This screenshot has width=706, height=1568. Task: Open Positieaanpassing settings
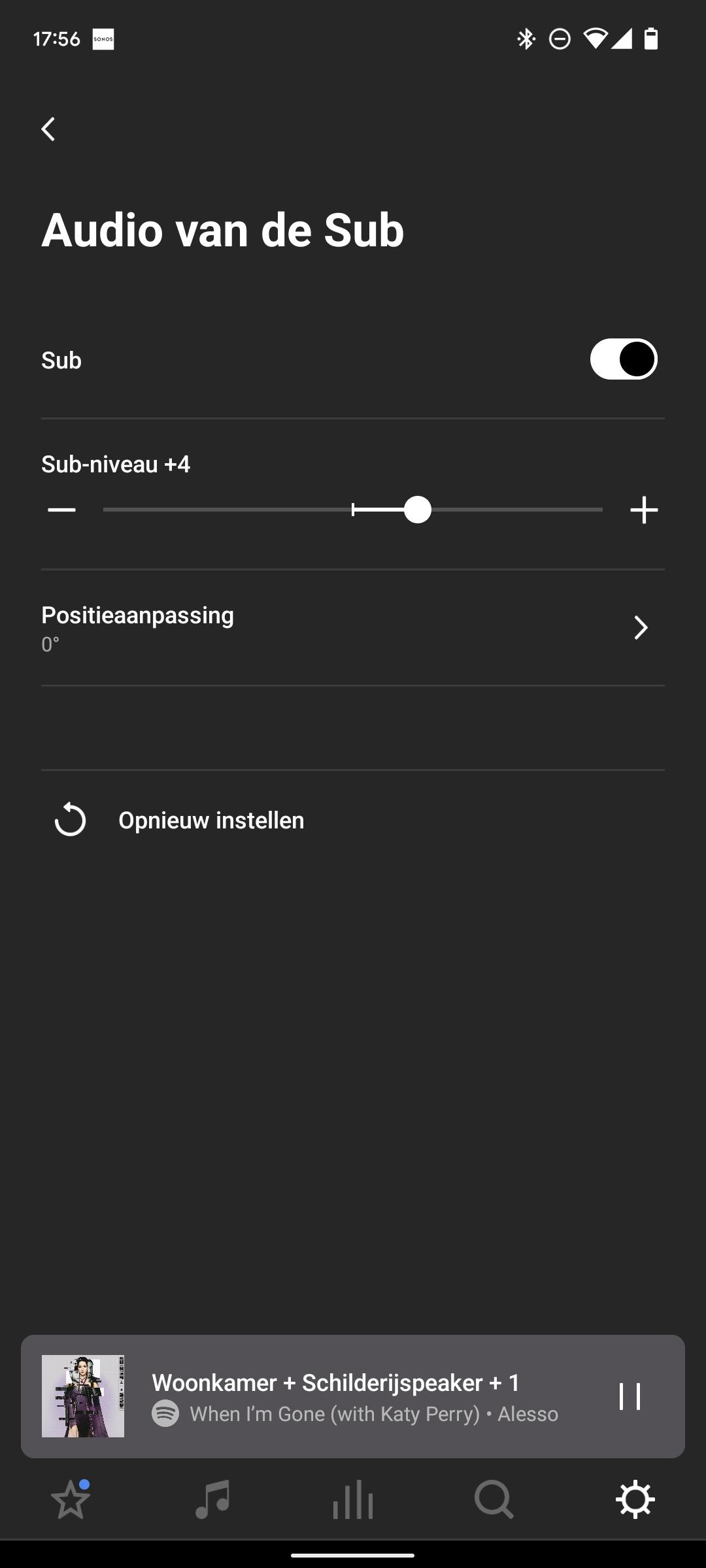353,628
